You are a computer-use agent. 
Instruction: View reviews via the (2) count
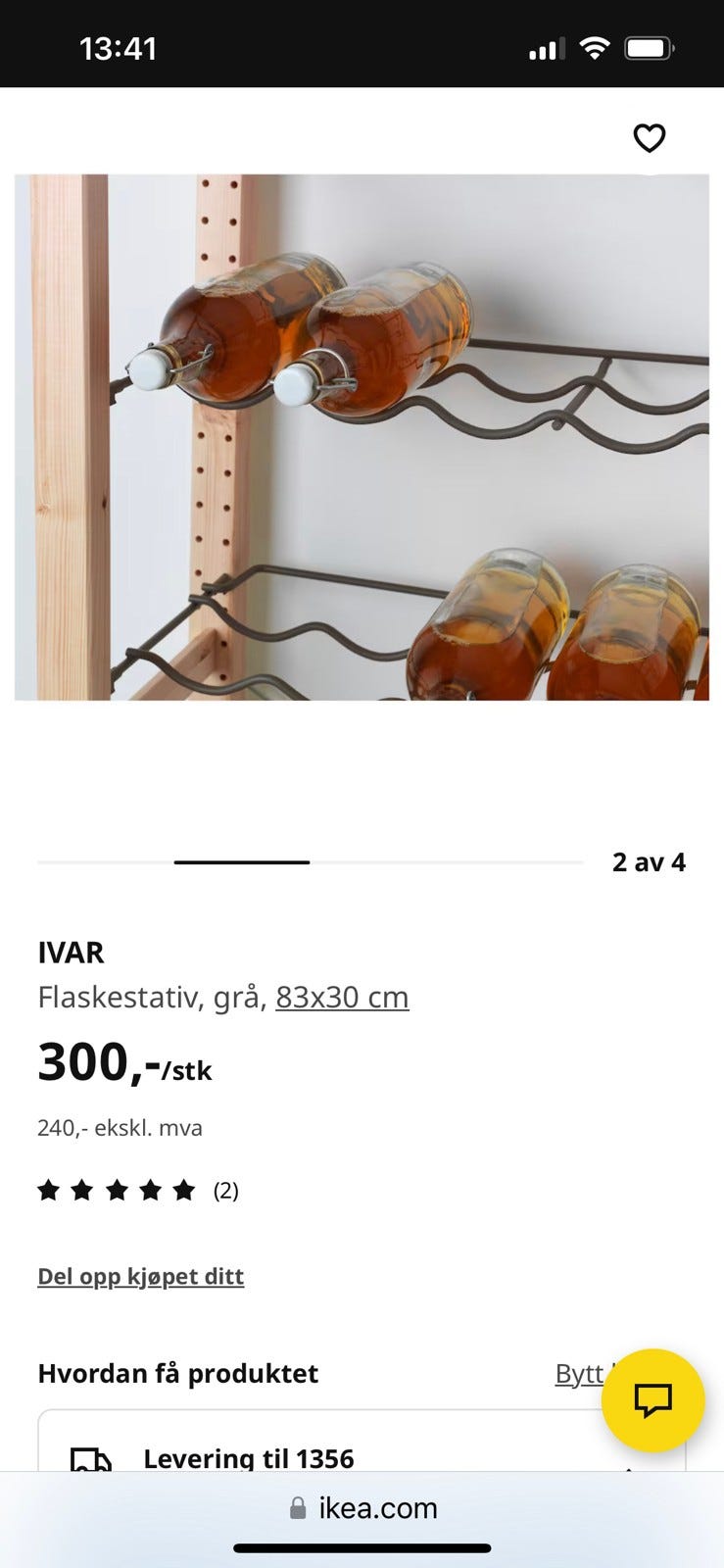[225, 1190]
